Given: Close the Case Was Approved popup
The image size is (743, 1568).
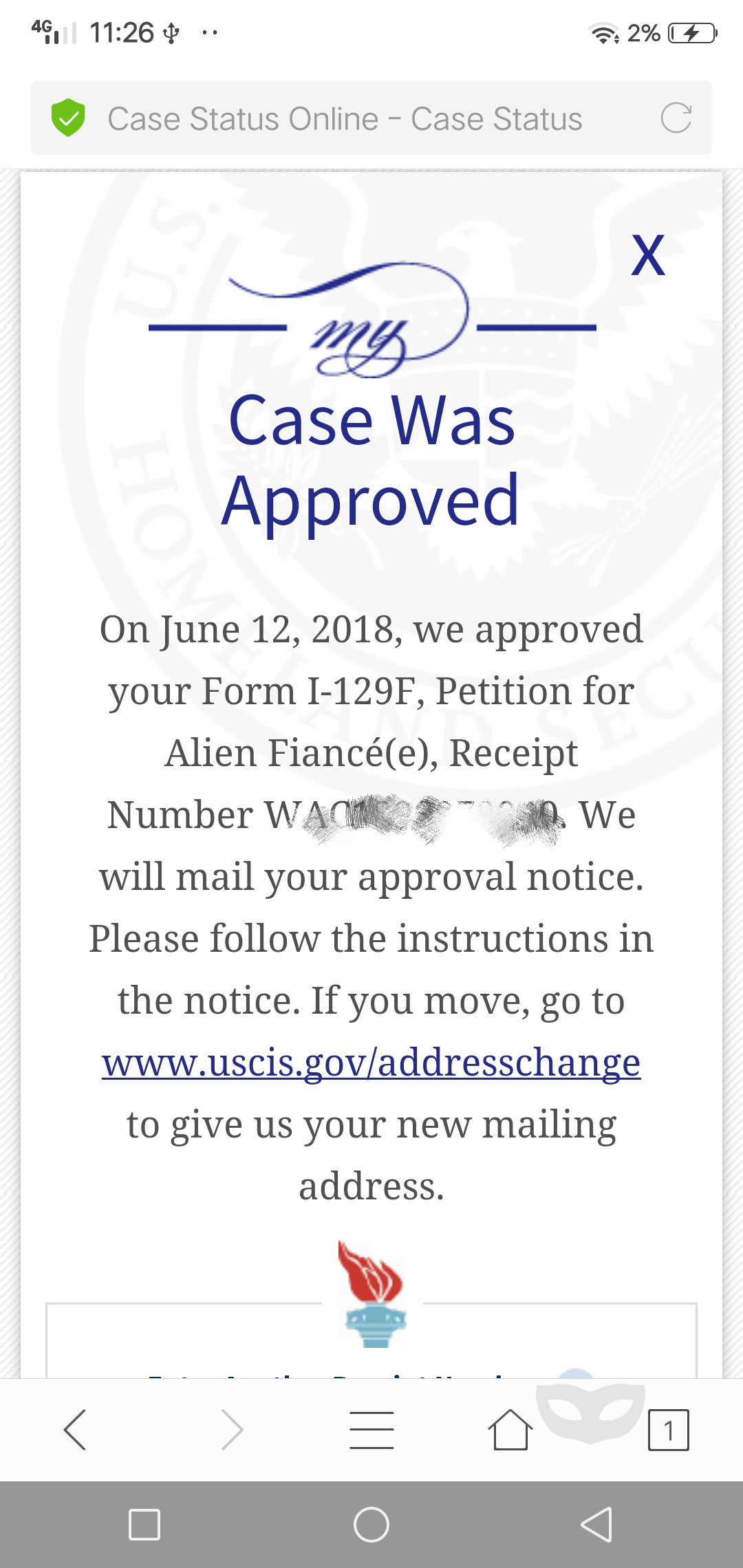Looking at the screenshot, I should (648, 255).
